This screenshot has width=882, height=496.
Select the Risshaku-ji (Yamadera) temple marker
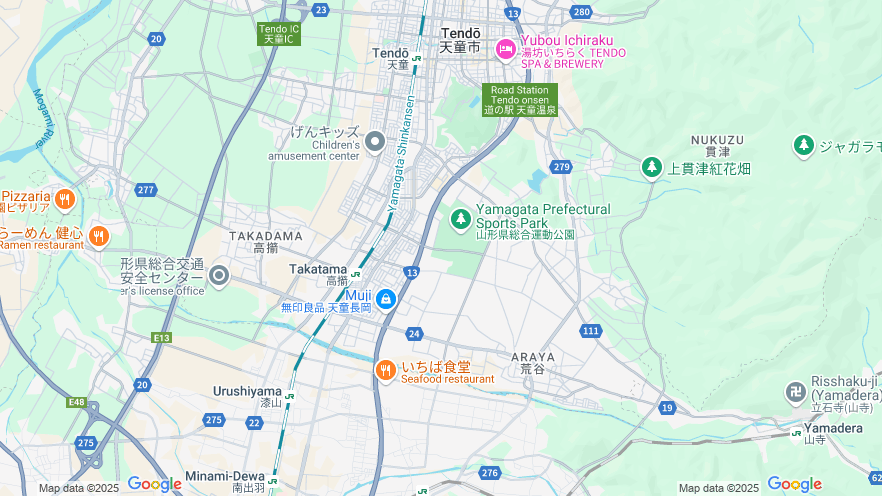point(796,392)
